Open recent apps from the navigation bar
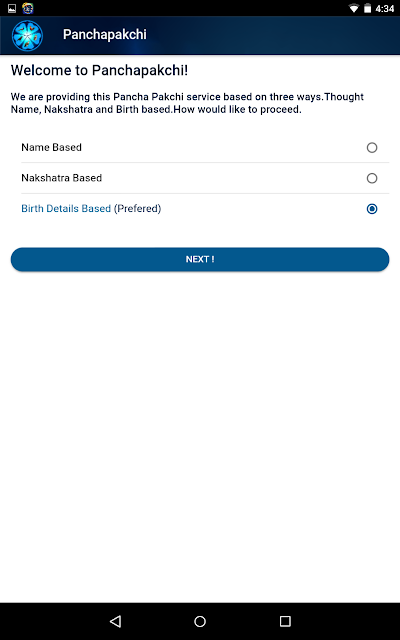The image size is (400, 640). coord(285,621)
